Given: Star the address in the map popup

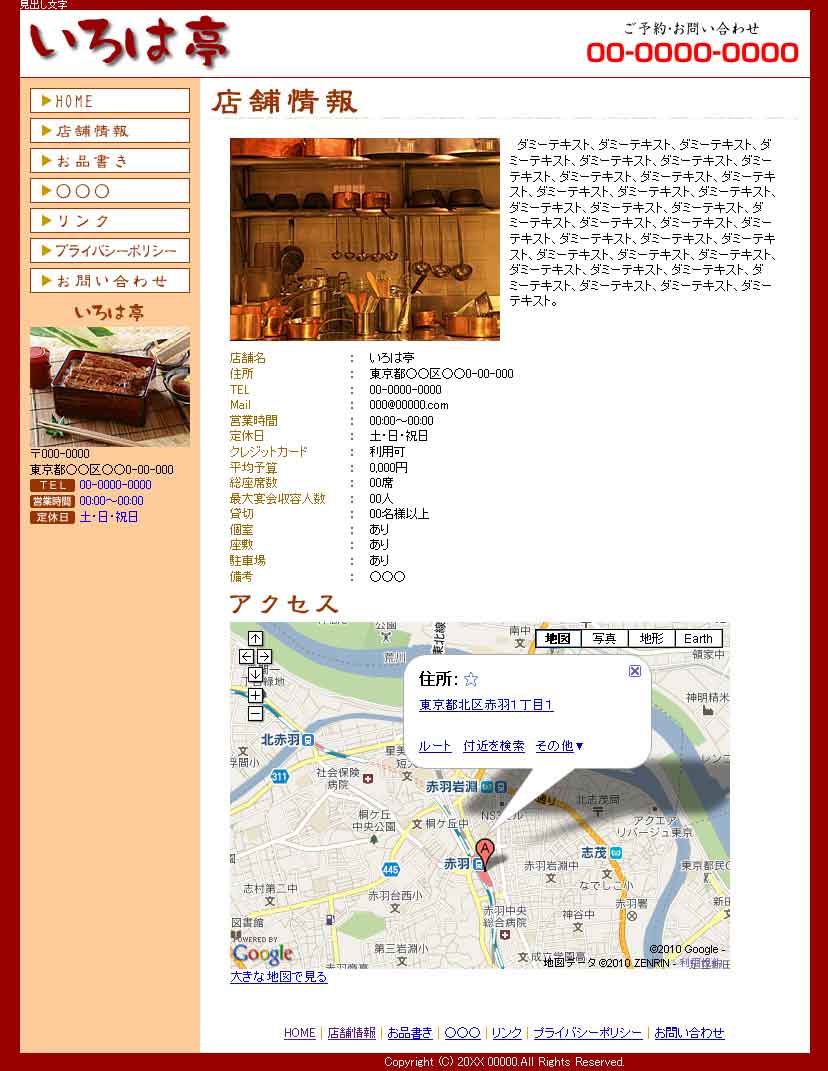Looking at the screenshot, I should [x=471, y=680].
